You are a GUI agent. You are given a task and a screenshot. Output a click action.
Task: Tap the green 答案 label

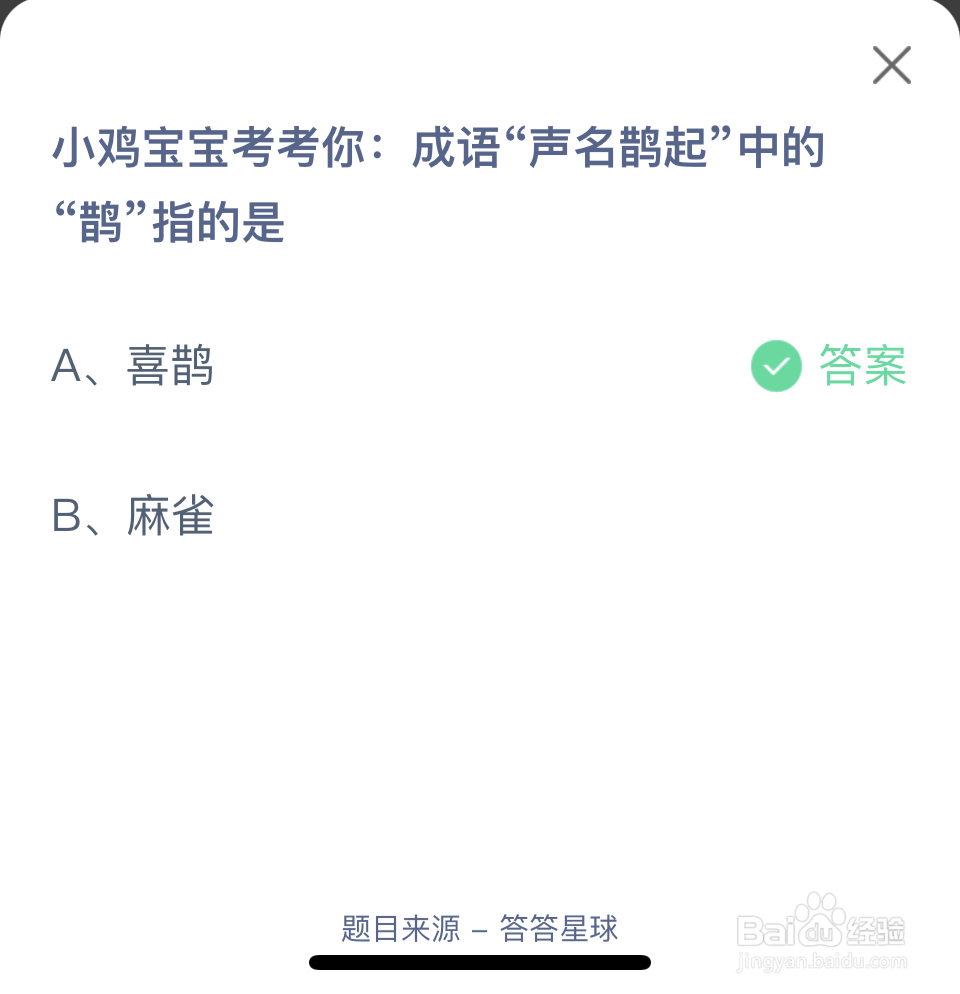point(862,366)
